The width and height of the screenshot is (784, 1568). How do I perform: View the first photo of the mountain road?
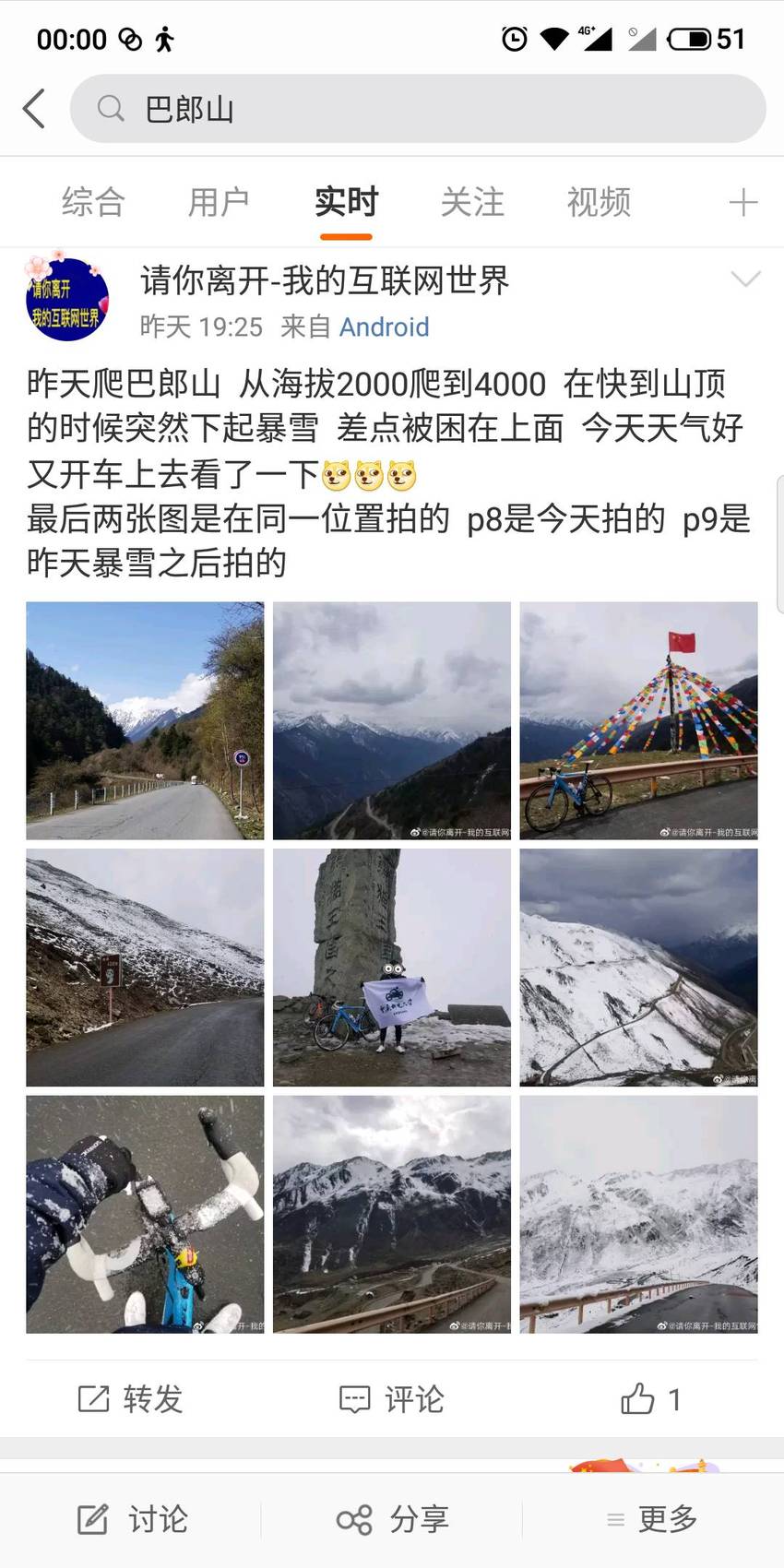[145, 720]
